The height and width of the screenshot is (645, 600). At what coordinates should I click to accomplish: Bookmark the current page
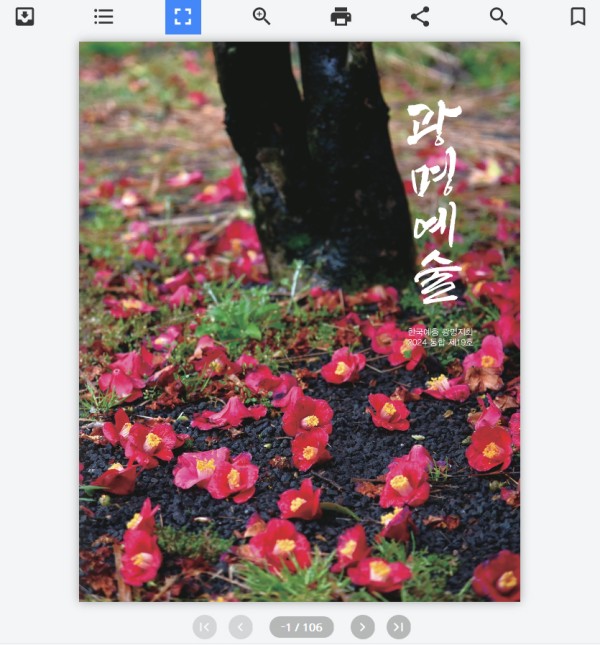(x=577, y=16)
